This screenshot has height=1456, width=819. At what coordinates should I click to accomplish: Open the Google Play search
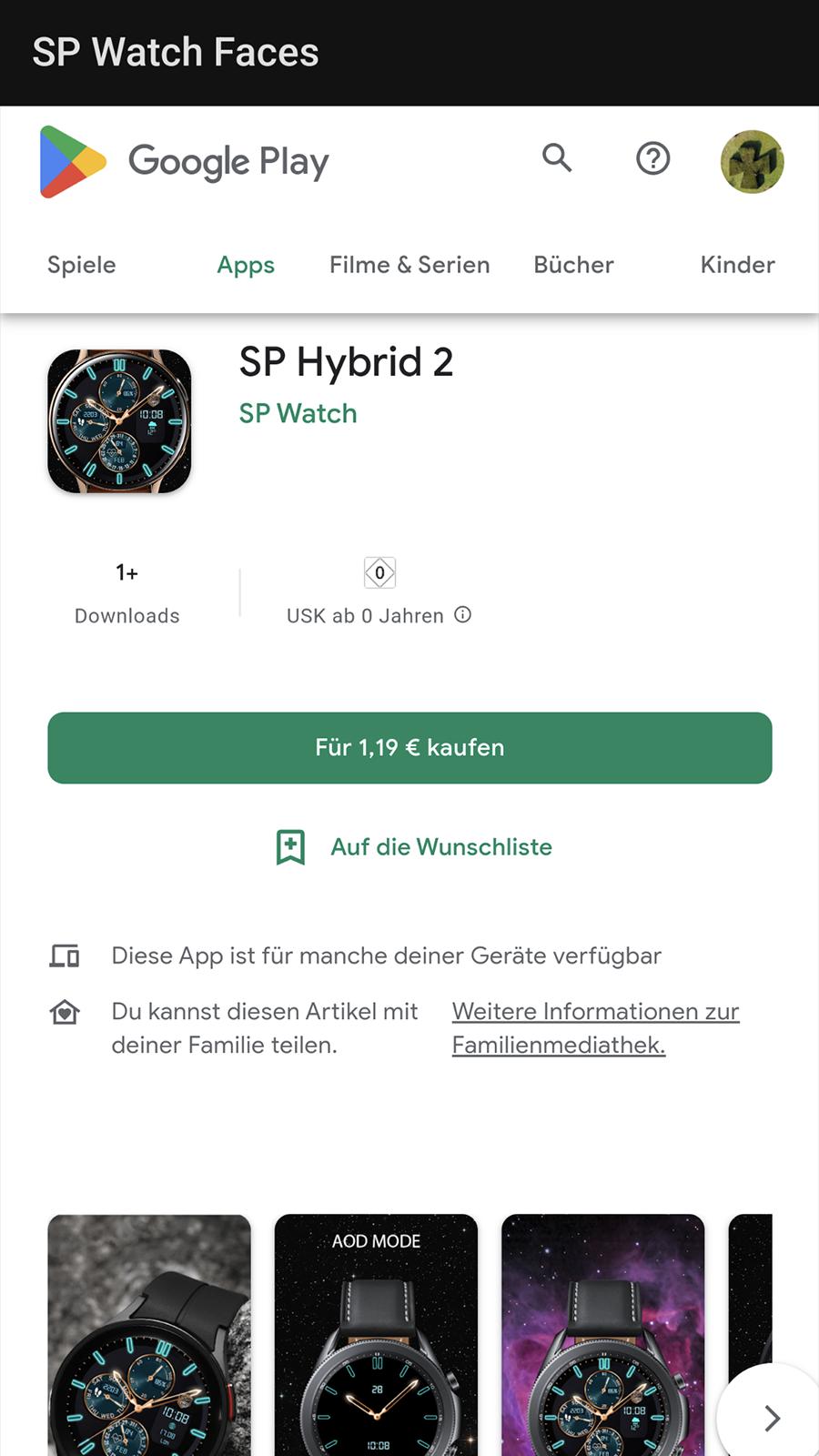pos(557,158)
